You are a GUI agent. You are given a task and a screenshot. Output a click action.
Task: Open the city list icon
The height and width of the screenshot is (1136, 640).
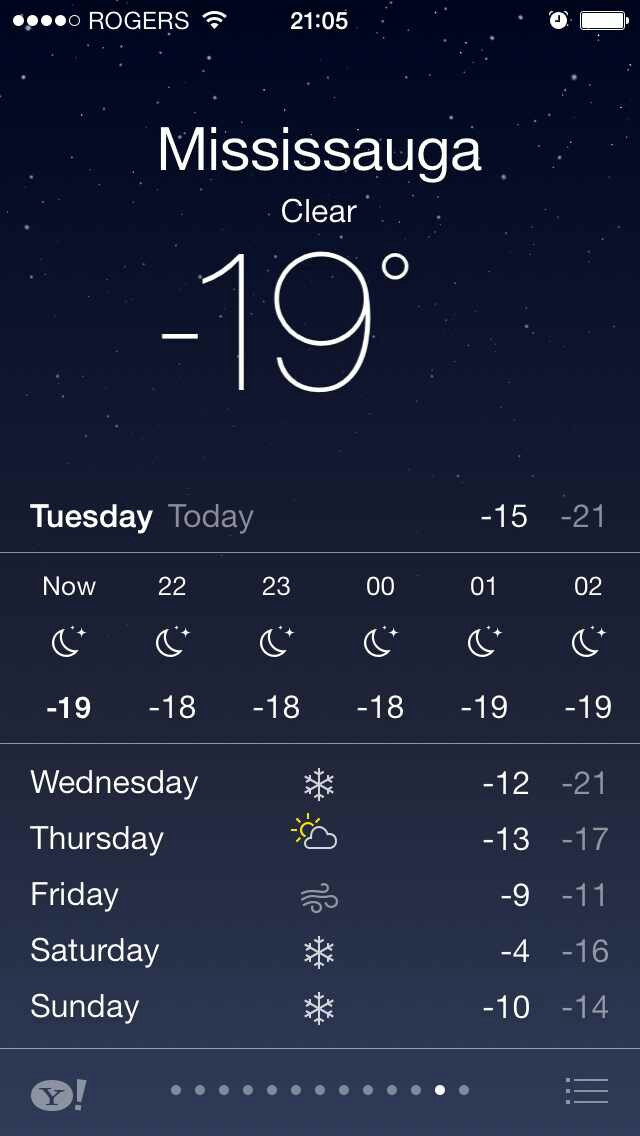coord(586,1091)
